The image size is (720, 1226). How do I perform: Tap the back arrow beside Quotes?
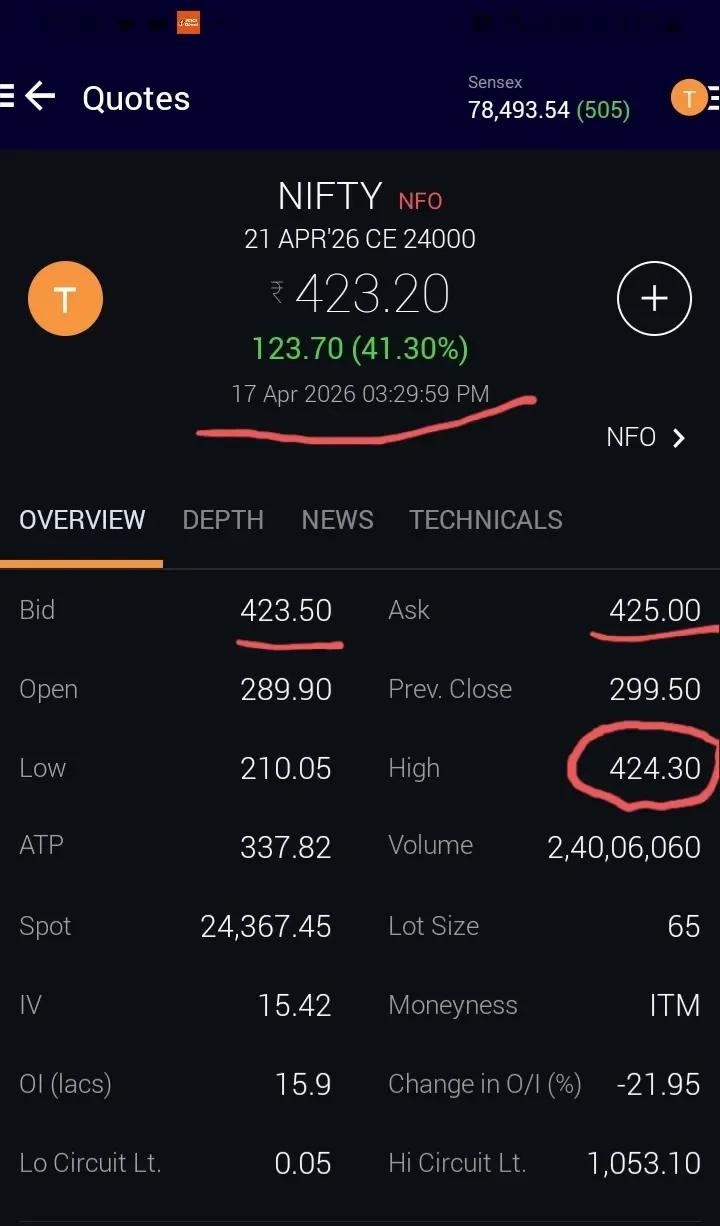[x=40, y=96]
